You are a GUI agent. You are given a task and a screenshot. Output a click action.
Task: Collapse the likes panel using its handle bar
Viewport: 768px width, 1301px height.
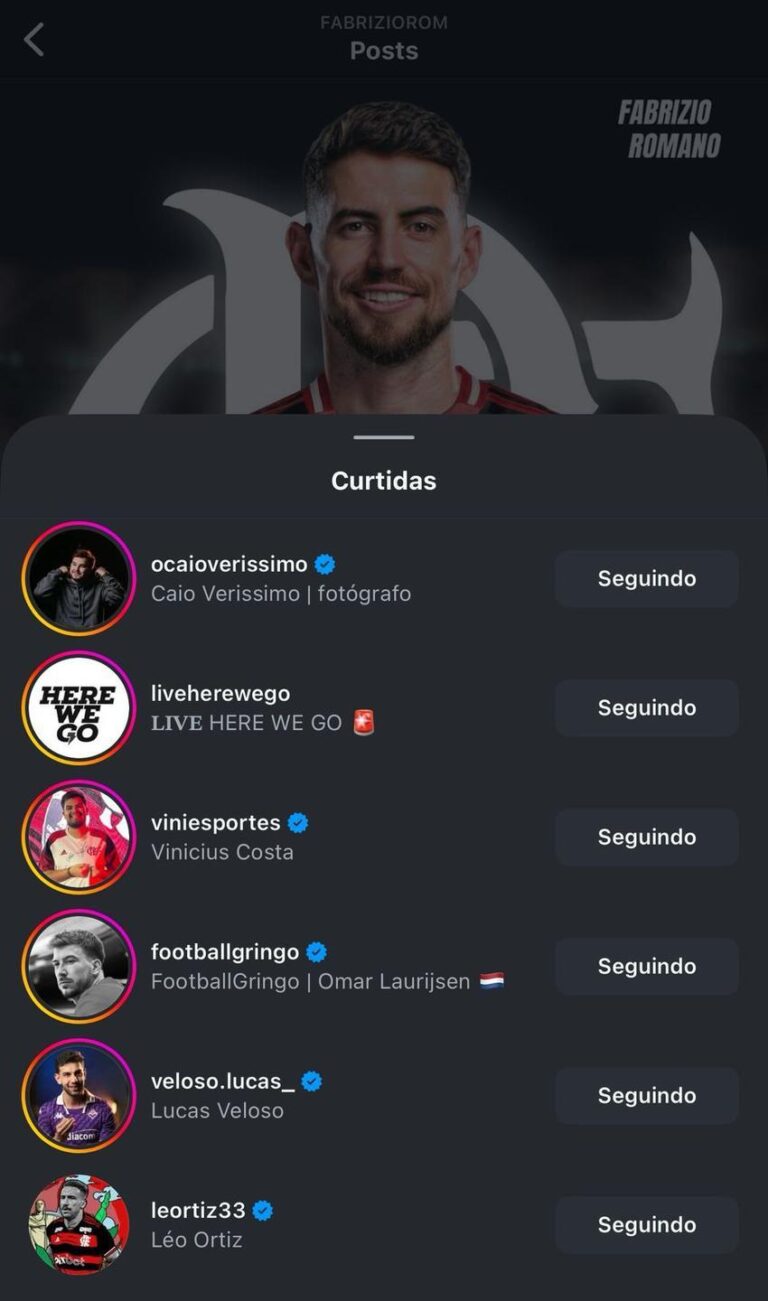click(x=384, y=437)
